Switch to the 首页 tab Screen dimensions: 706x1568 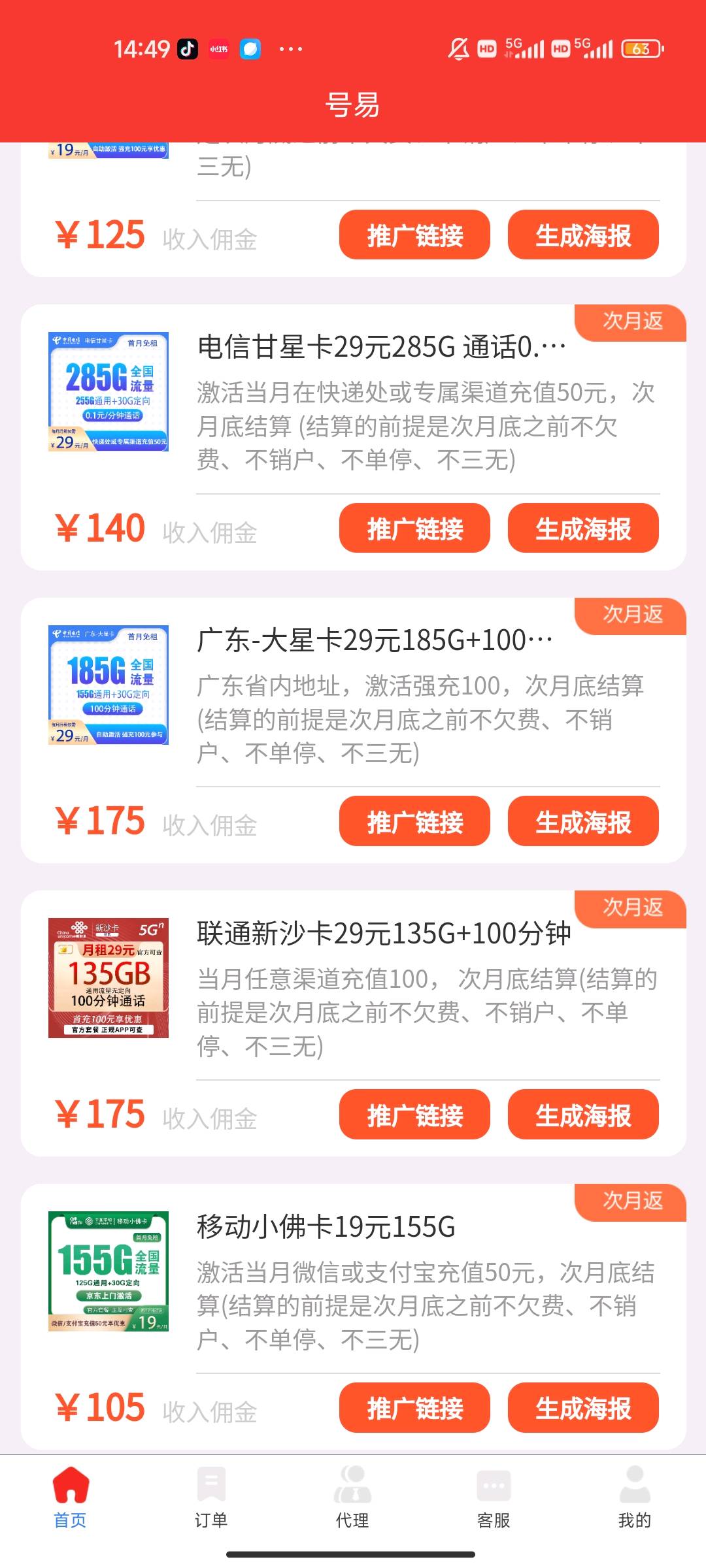click(x=70, y=1497)
